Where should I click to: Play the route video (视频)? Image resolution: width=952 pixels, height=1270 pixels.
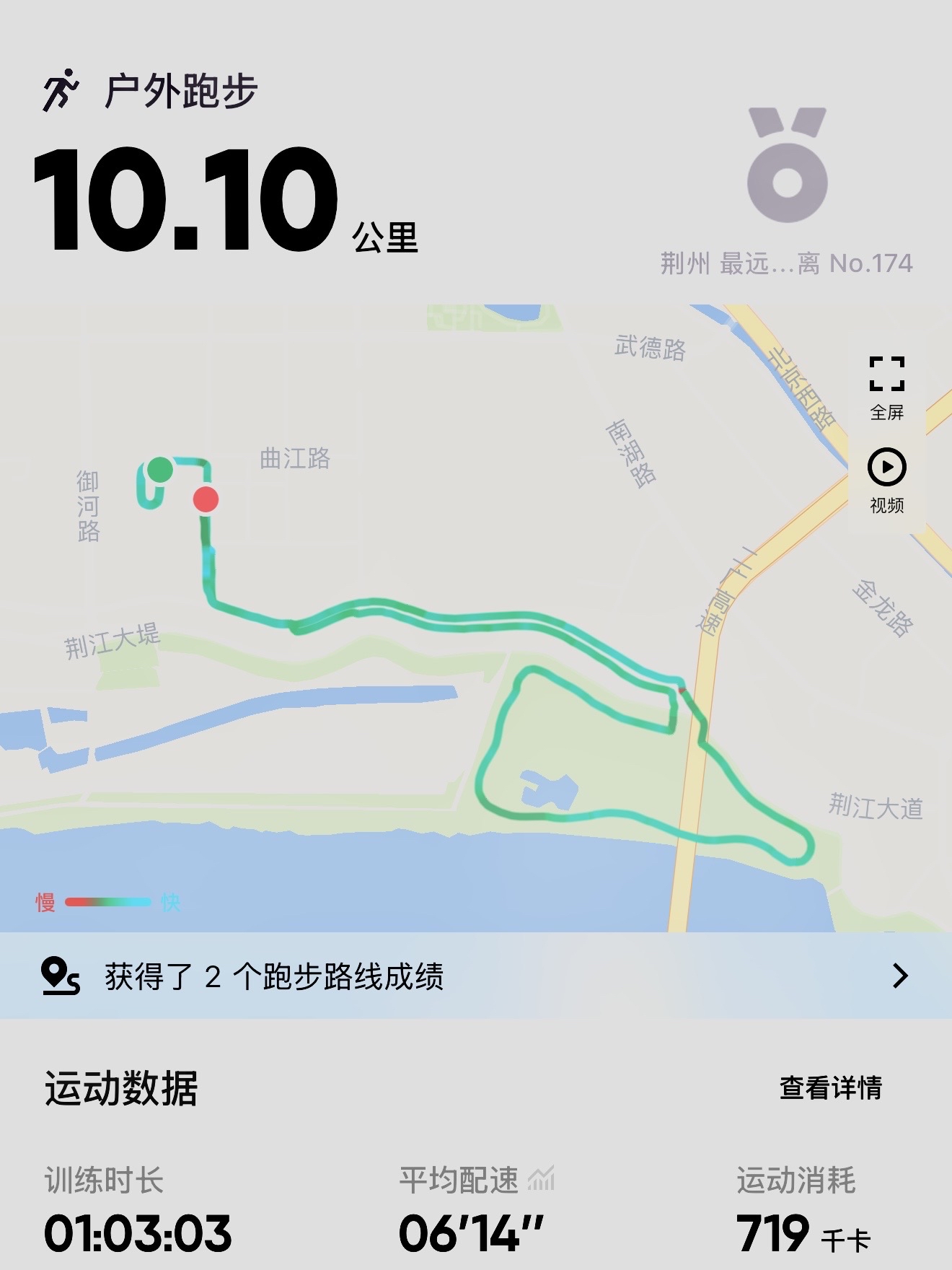tap(886, 479)
